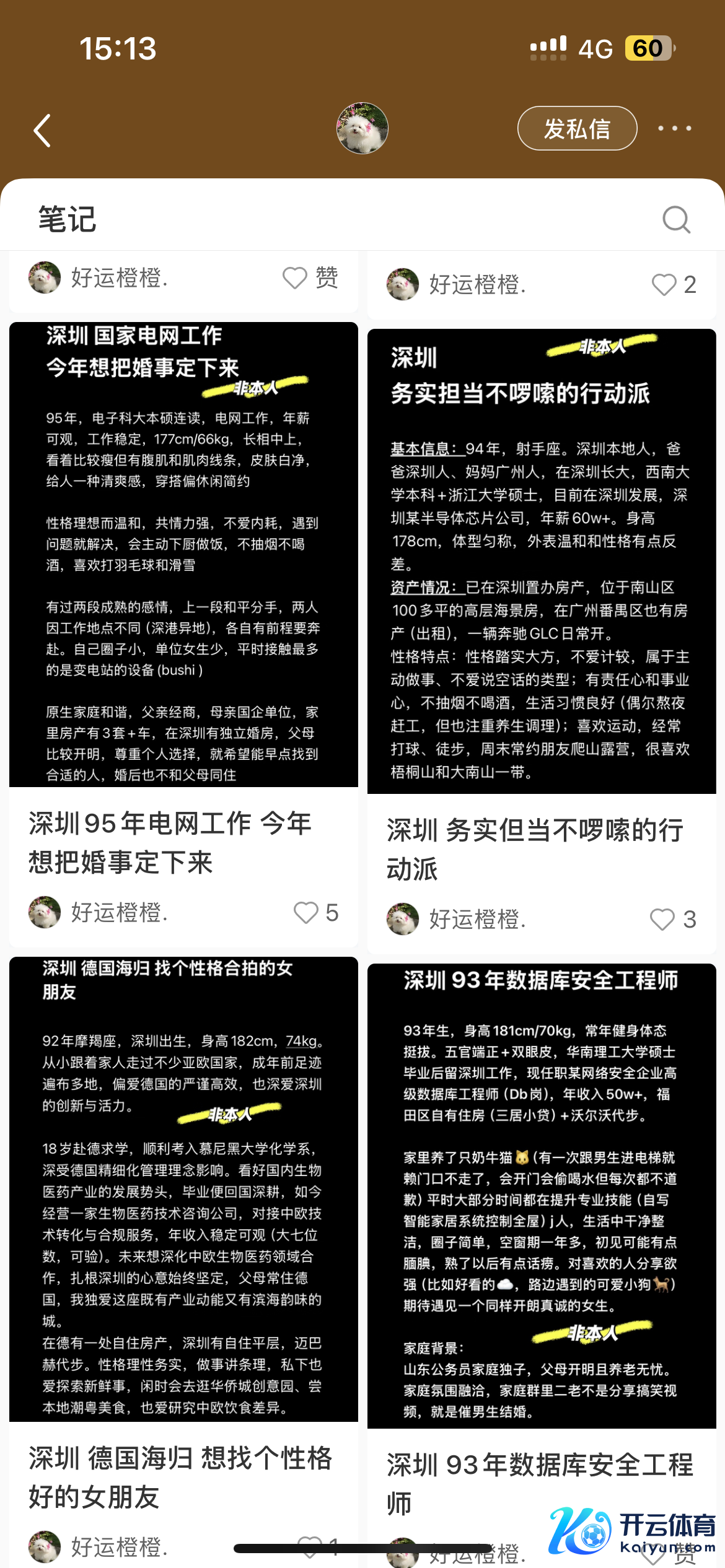Screen dimensions: 725x1568
Task: Like the 务实但当不啰嗦的行动派 note
Action: [x=662, y=920]
